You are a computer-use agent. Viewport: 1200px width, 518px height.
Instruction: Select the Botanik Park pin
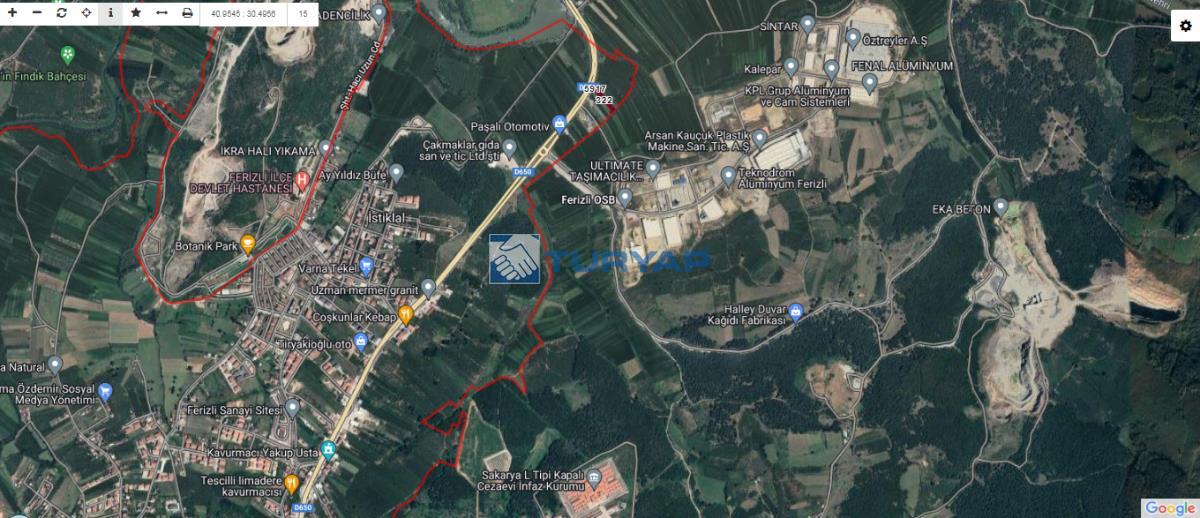[x=249, y=241]
